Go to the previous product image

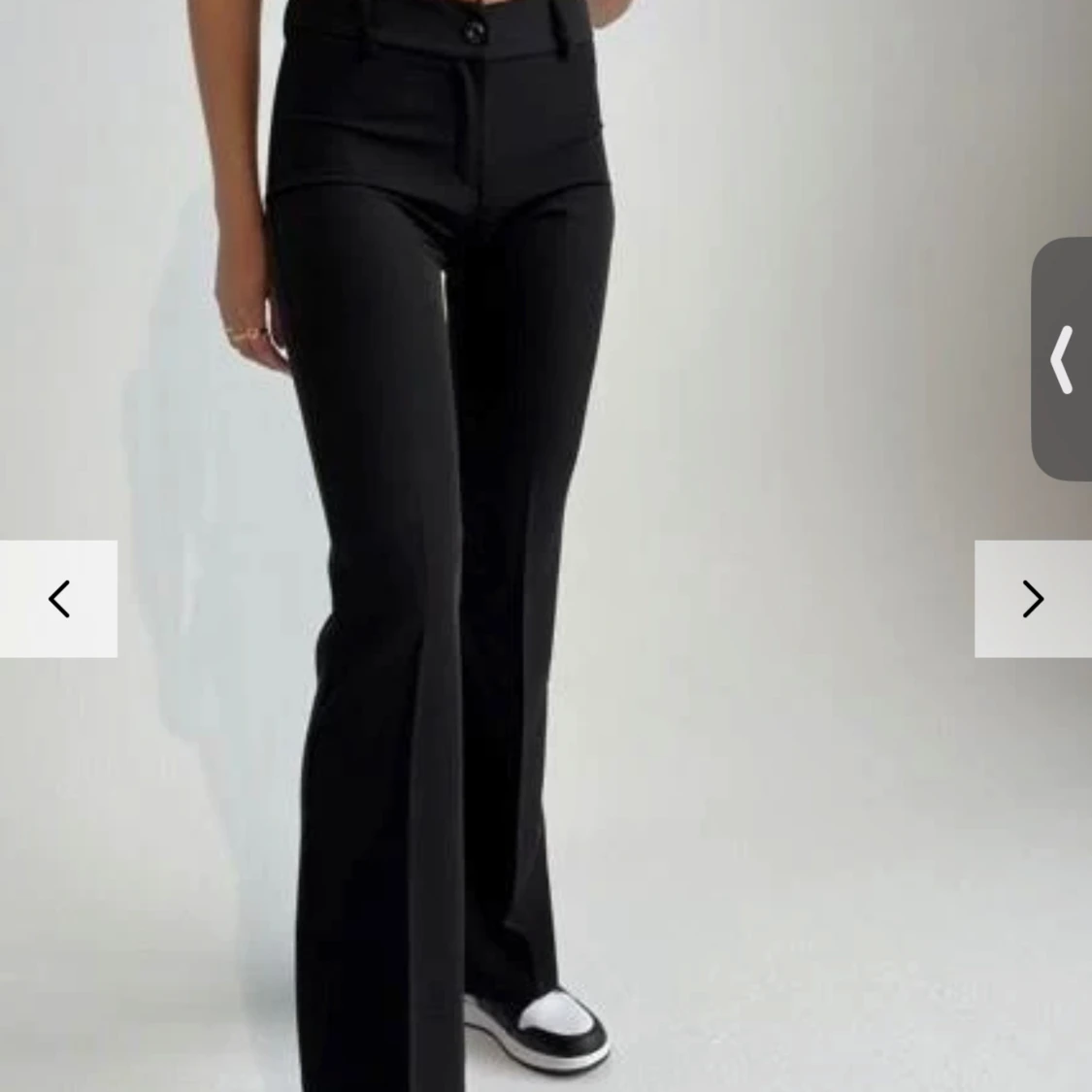[58, 599]
